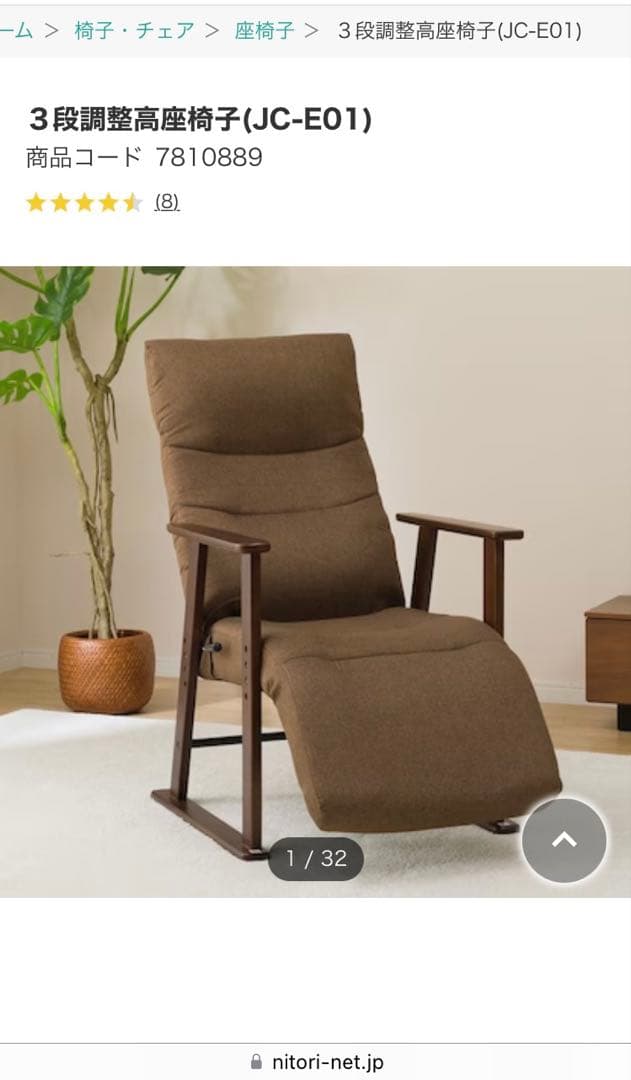Tap the back-to-top arrow button
Screen dimensions: 631x1080
click(x=564, y=840)
